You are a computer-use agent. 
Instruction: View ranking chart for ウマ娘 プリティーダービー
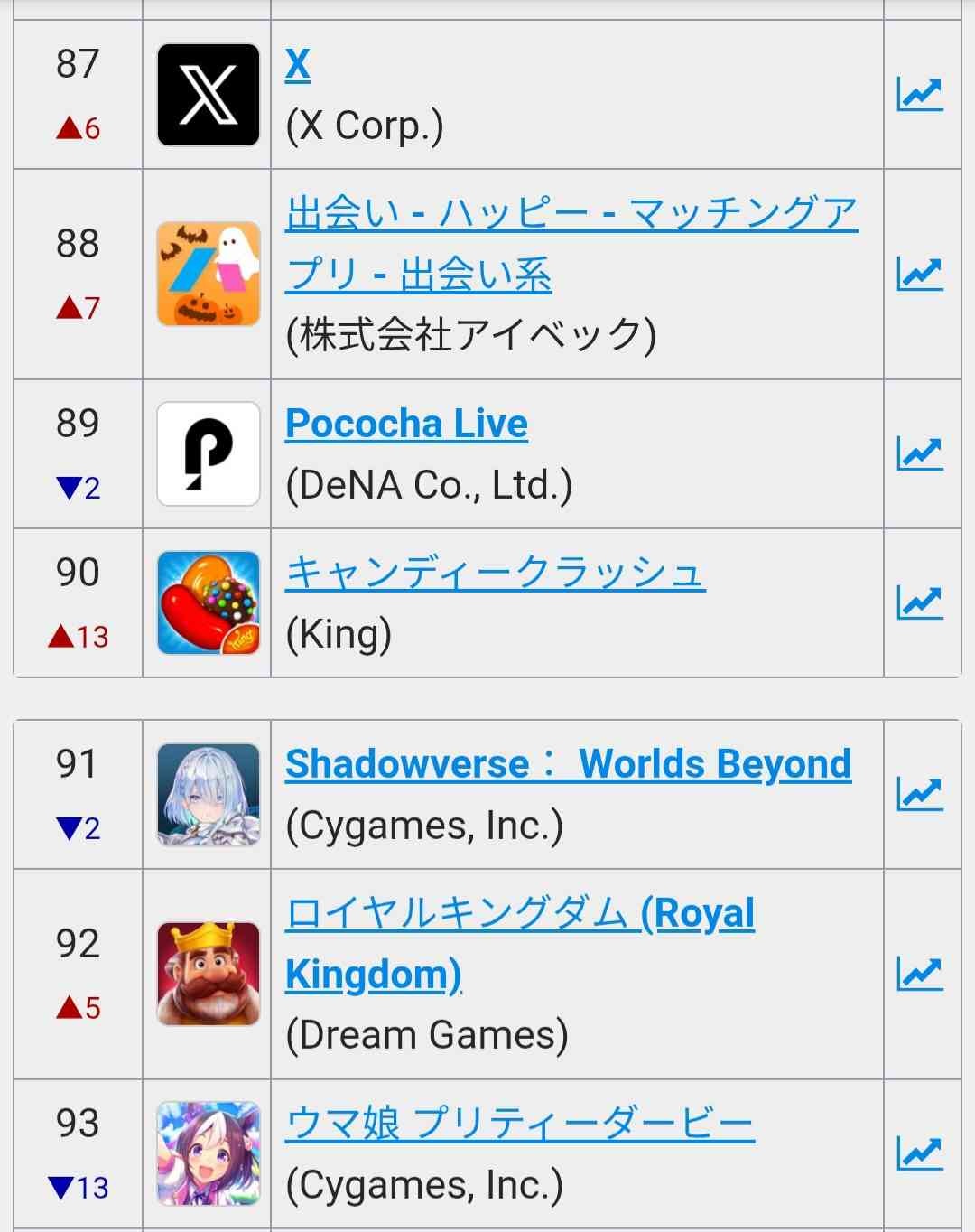point(920,1153)
